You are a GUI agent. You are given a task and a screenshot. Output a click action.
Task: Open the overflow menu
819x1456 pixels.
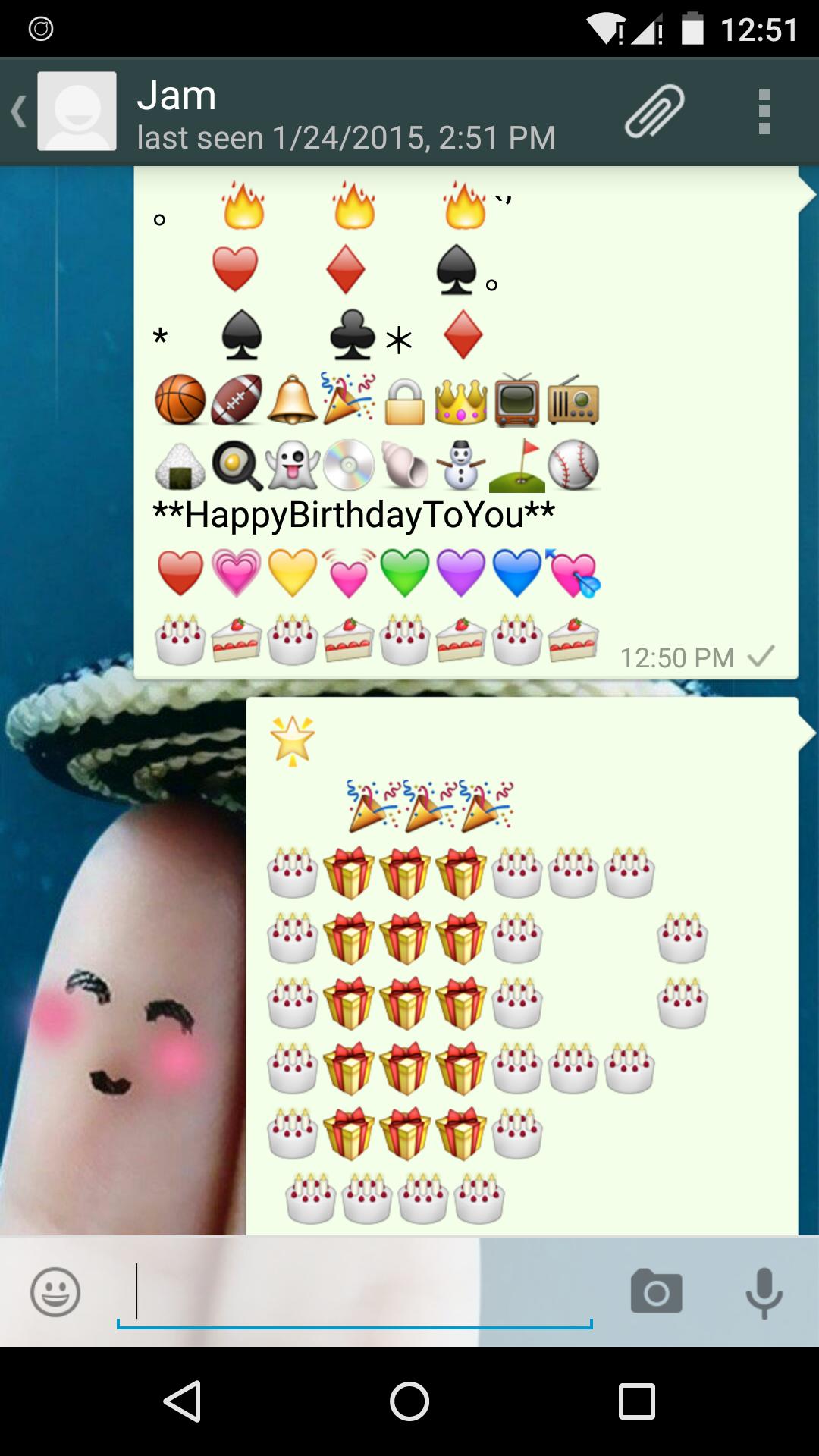pyautogui.click(x=764, y=112)
